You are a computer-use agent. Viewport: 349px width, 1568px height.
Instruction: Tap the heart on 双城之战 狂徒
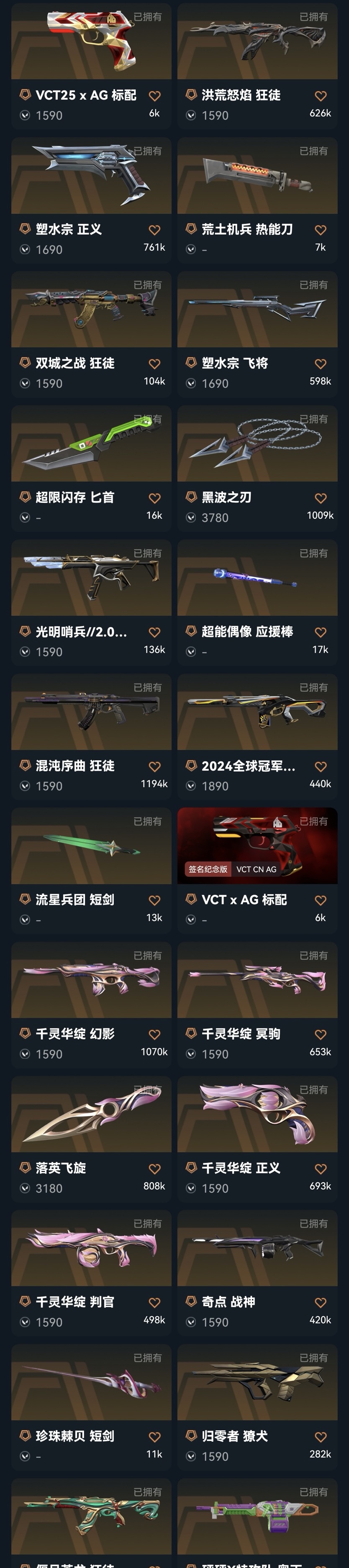155,364
